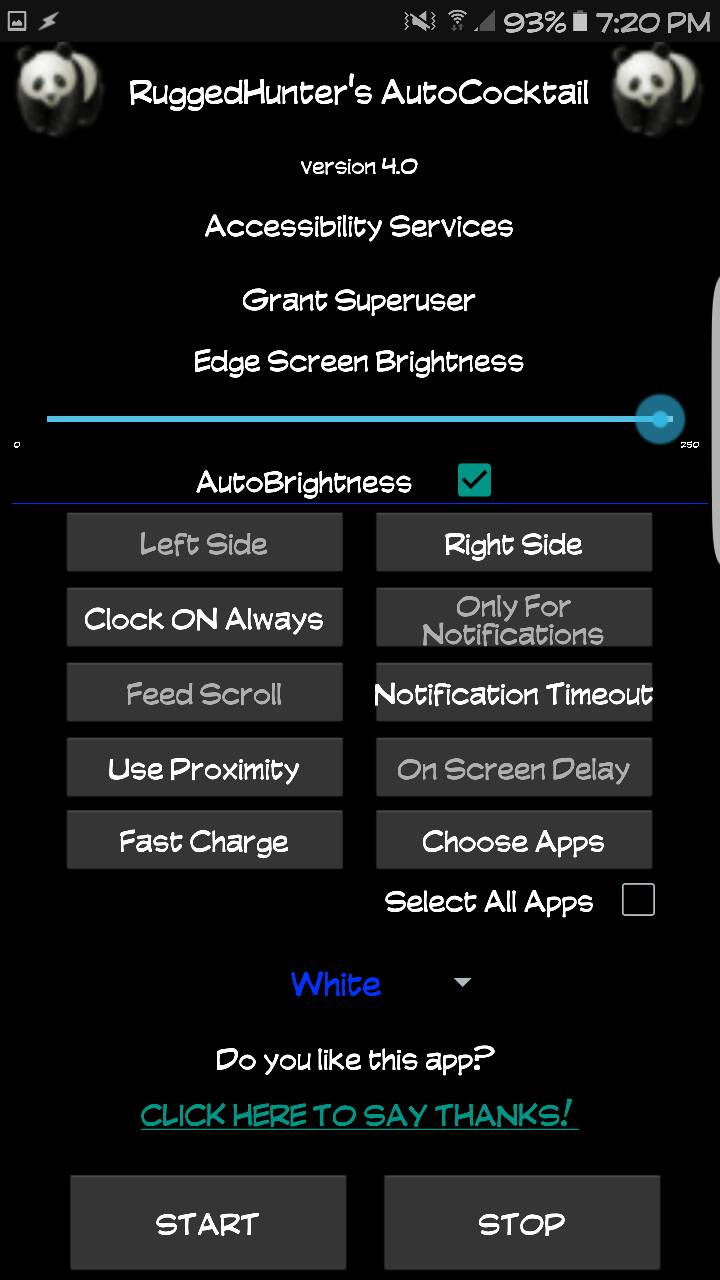Tap Grant Superuser

(359, 300)
